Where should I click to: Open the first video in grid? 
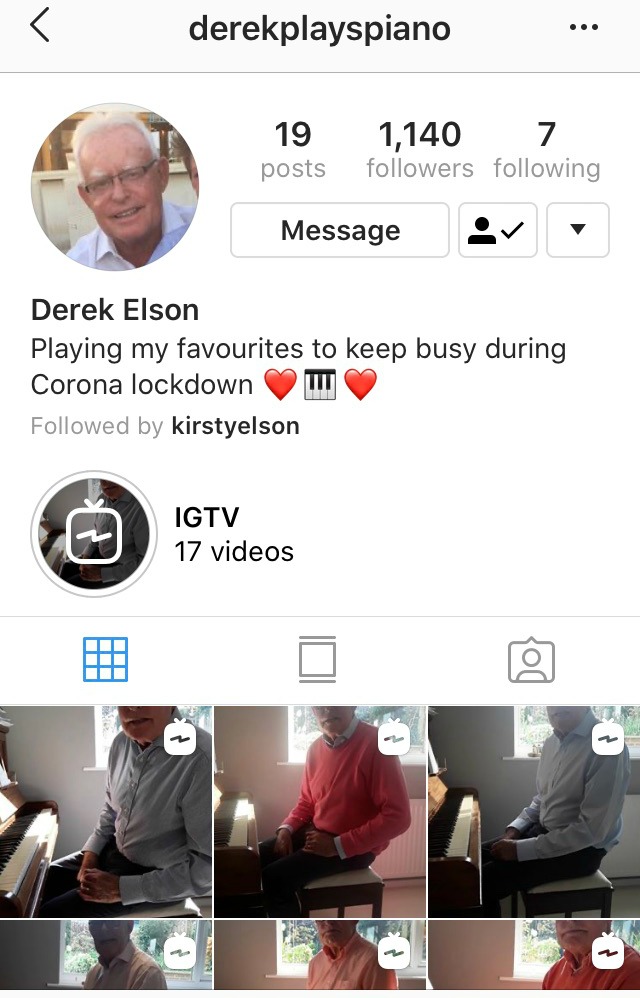[x=105, y=811]
